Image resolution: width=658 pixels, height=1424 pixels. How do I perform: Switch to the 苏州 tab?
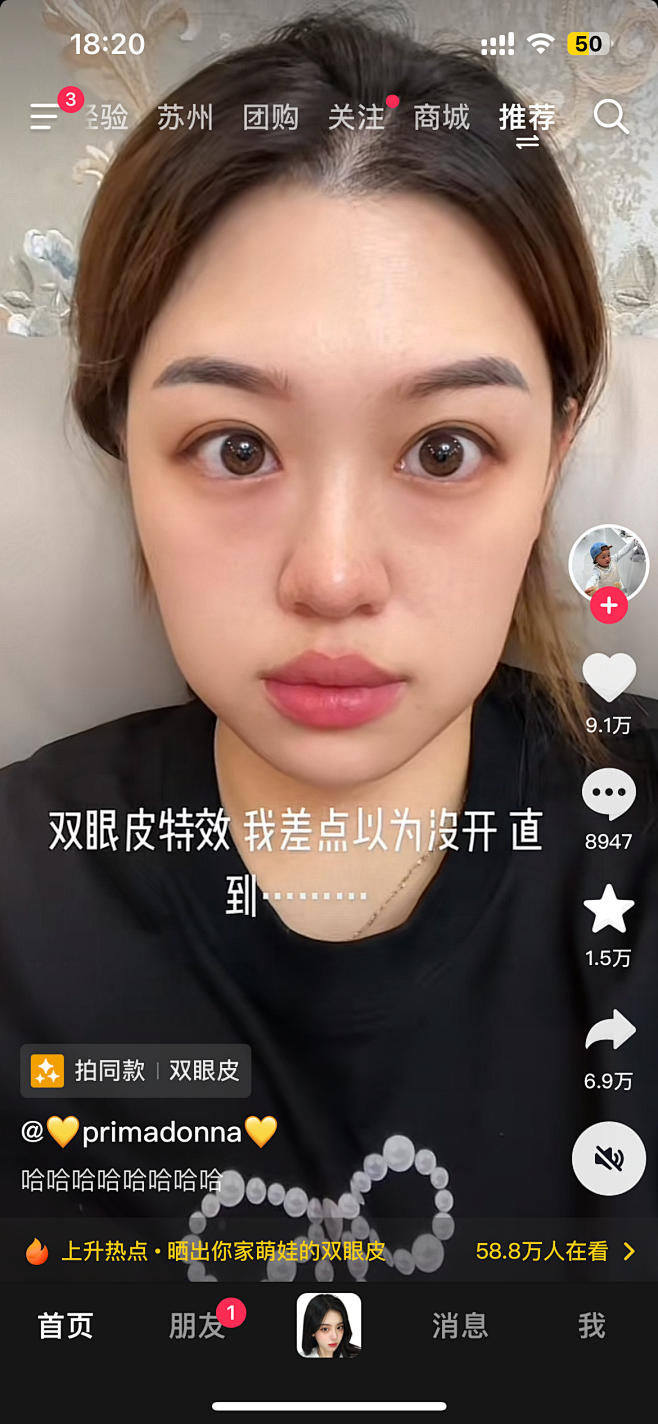tap(185, 117)
